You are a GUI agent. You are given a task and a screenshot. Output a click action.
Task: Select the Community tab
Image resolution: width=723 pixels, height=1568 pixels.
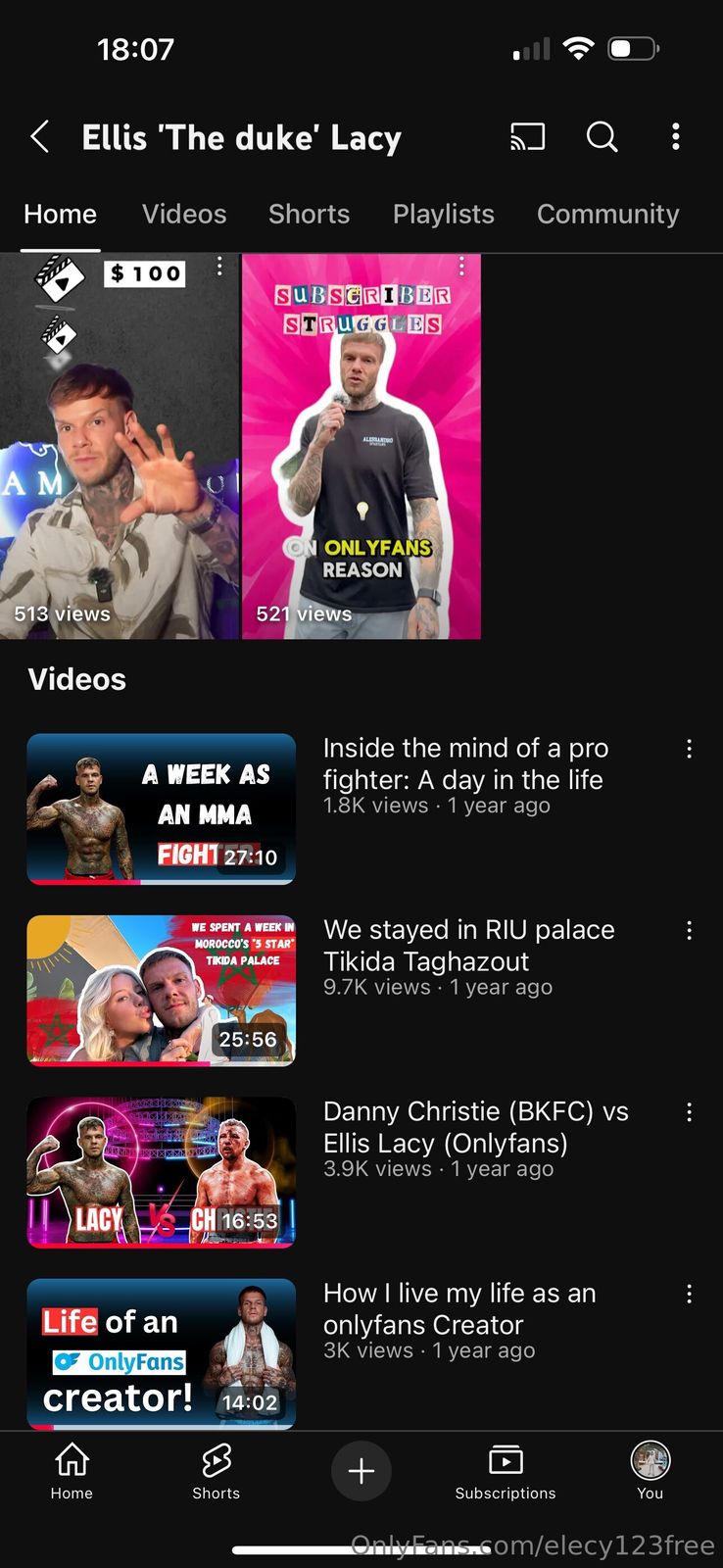(x=607, y=215)
